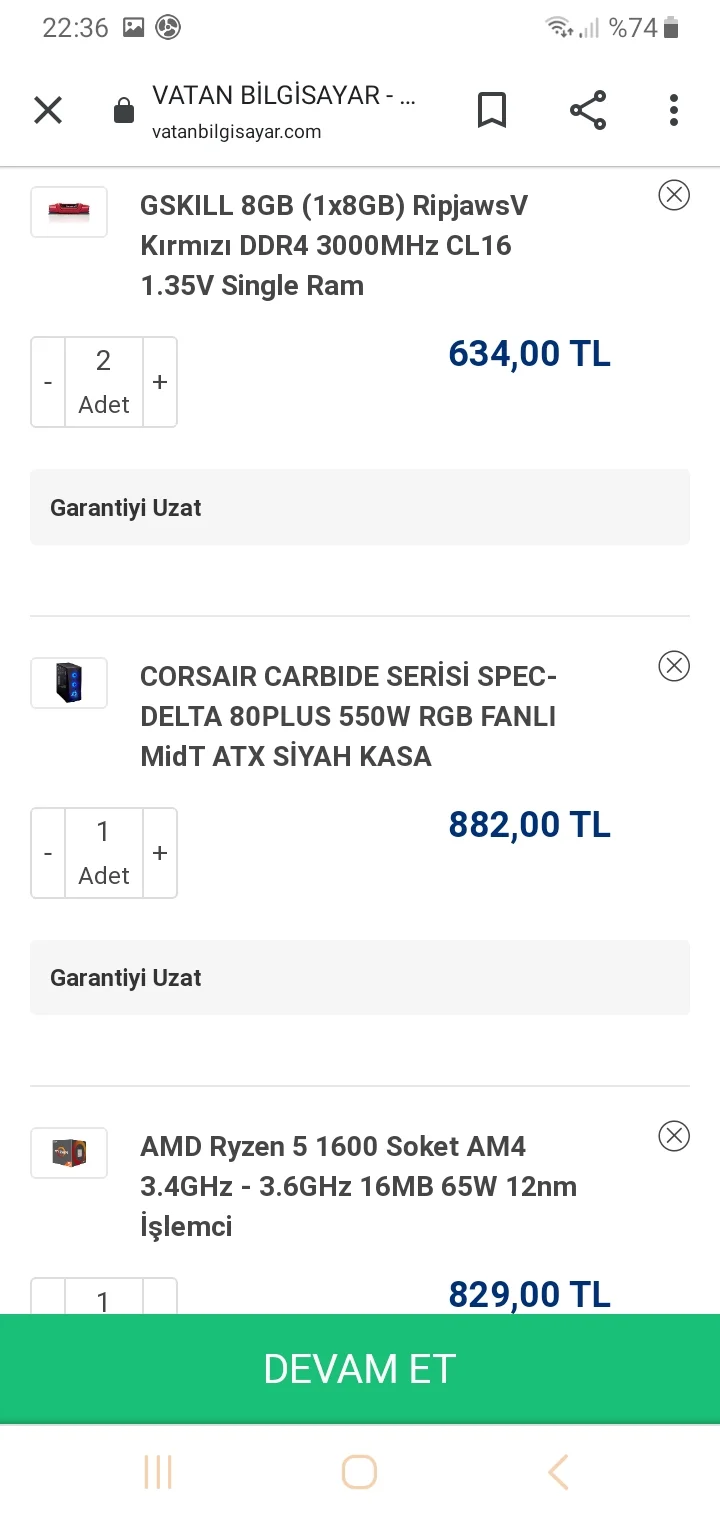Extend warranty for the Corsair case

pyautogui.click(x=360, y=977)
